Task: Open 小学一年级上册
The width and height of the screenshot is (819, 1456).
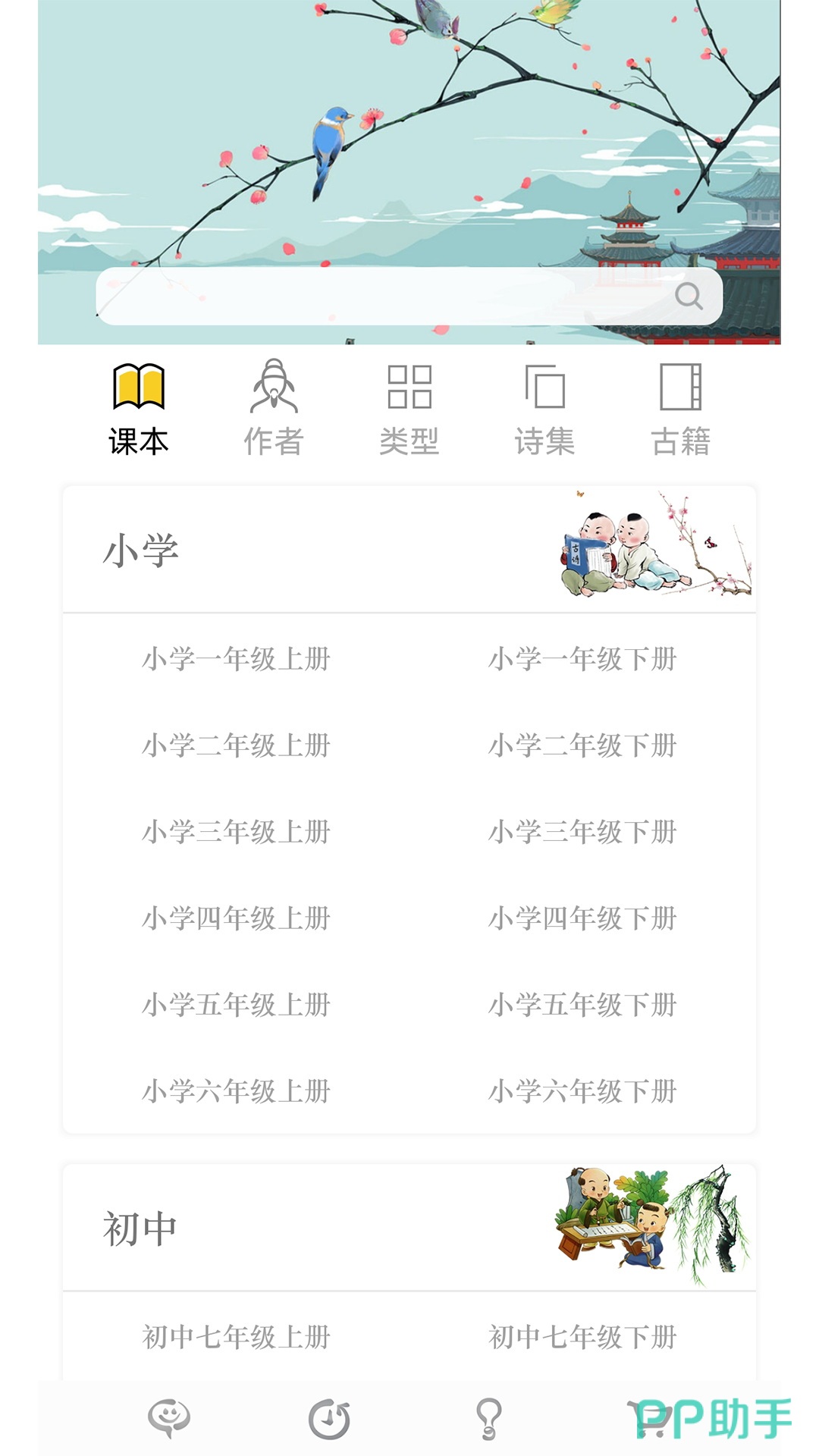Action: pos(237,659)
